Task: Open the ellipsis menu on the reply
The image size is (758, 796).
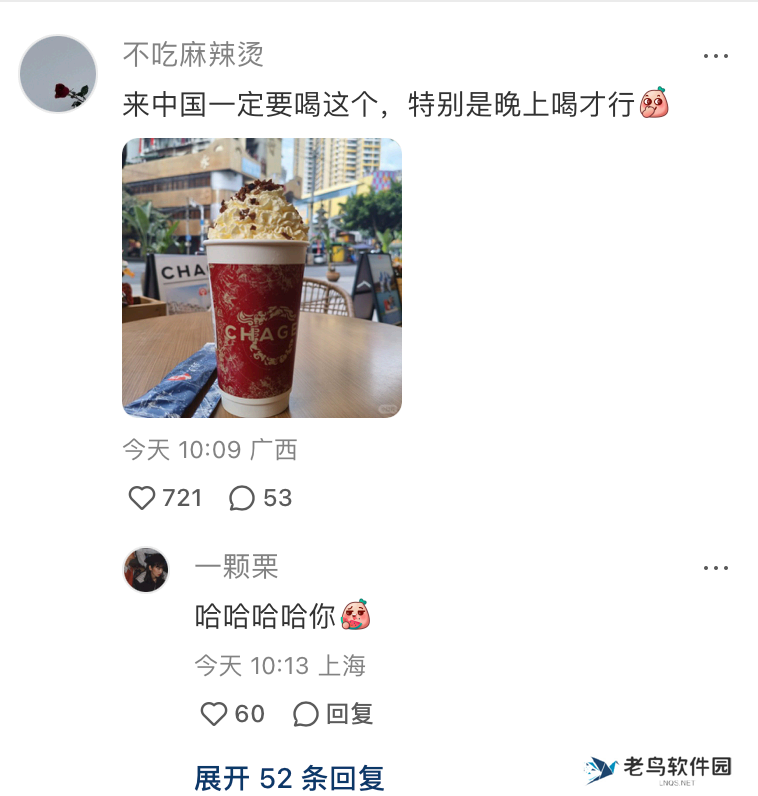Action: (x=717, y=567)
